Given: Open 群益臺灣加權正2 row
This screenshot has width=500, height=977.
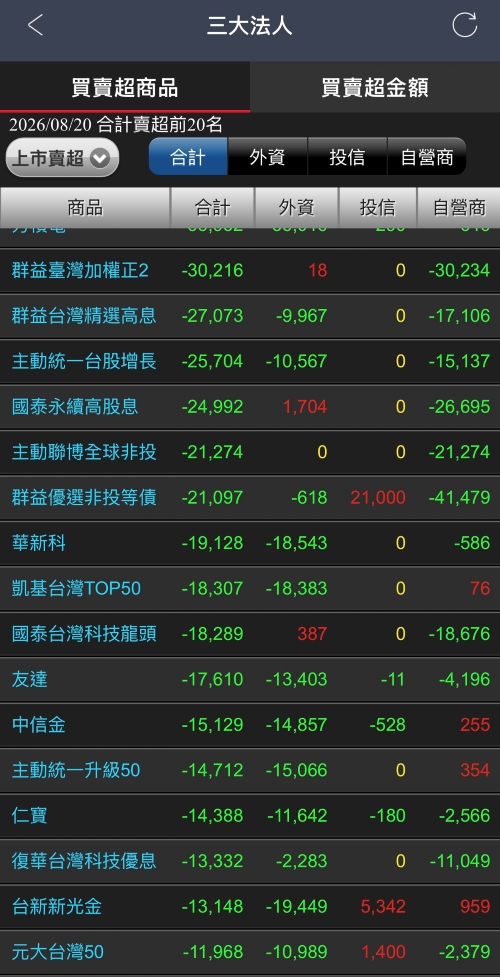Looking at the screenshot, I should (250, 270).
